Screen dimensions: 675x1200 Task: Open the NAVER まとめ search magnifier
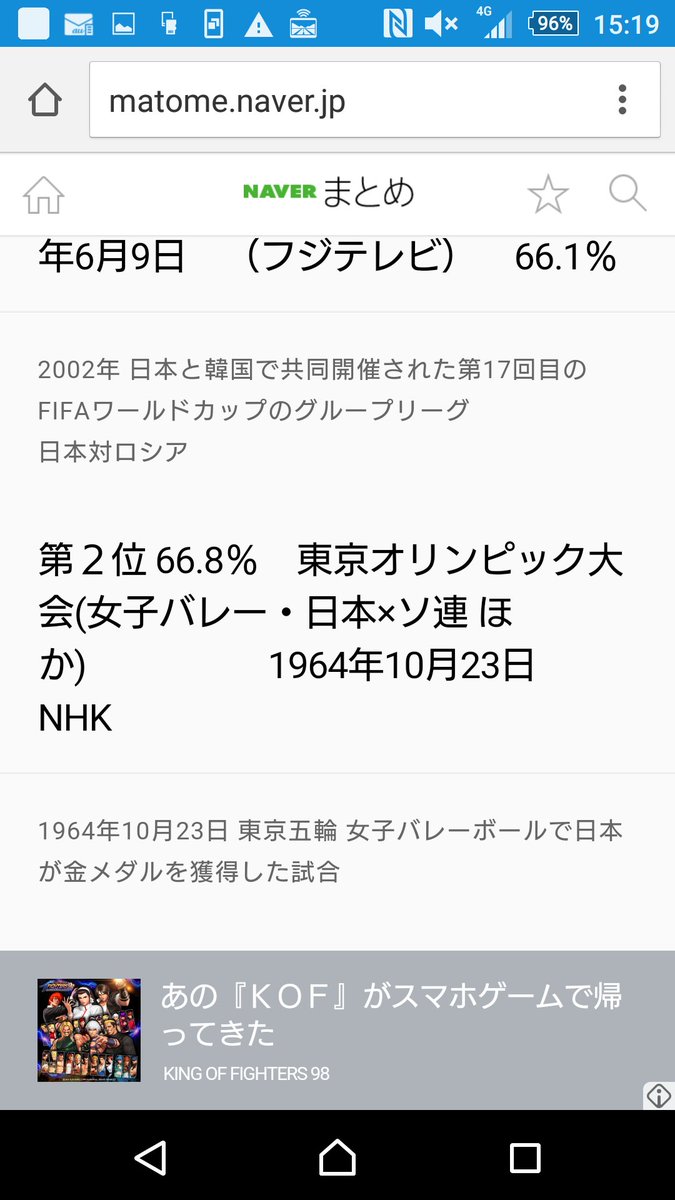click(628, 194)
